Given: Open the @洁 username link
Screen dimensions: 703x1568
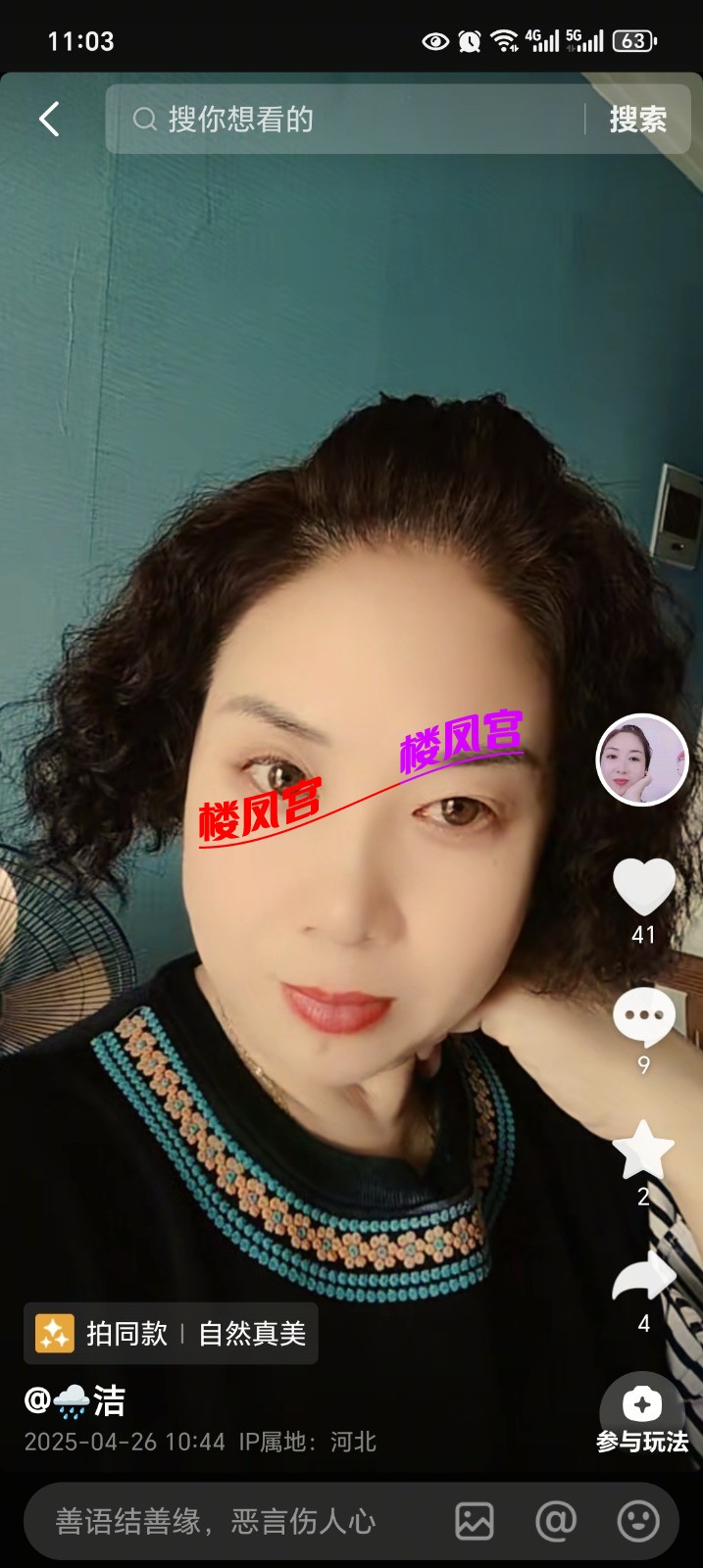Looking at the screenshot, I should (x=75, y=1400).
